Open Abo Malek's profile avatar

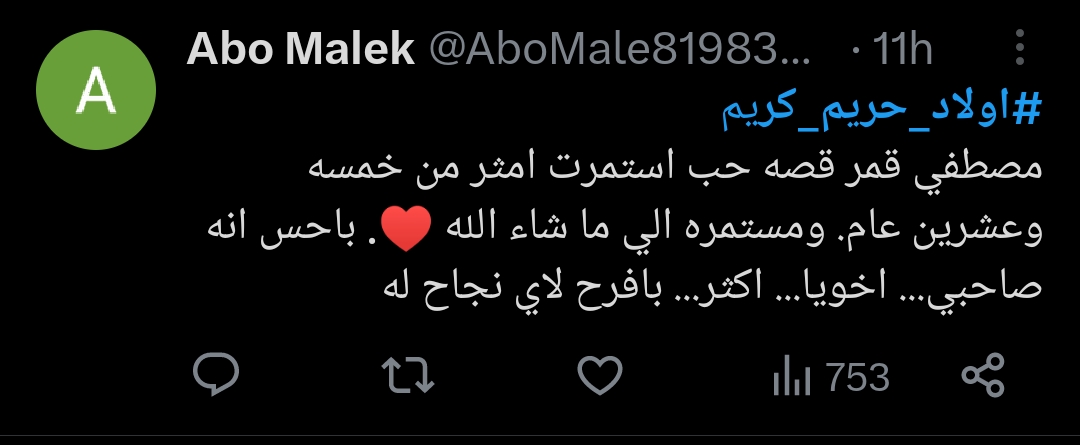tap(96, 91)
